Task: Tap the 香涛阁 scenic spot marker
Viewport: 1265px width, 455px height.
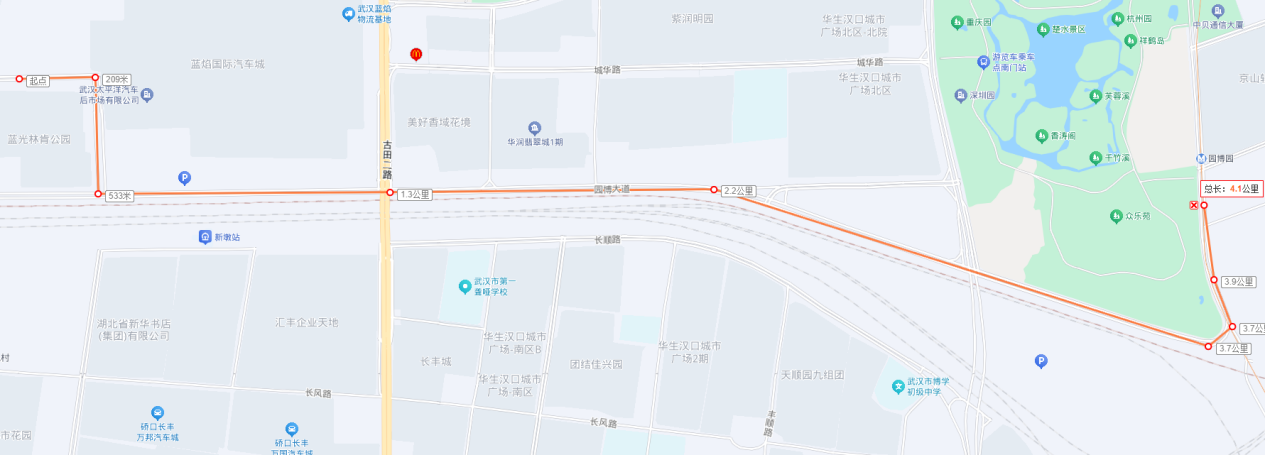Action: click(1041, 136)
